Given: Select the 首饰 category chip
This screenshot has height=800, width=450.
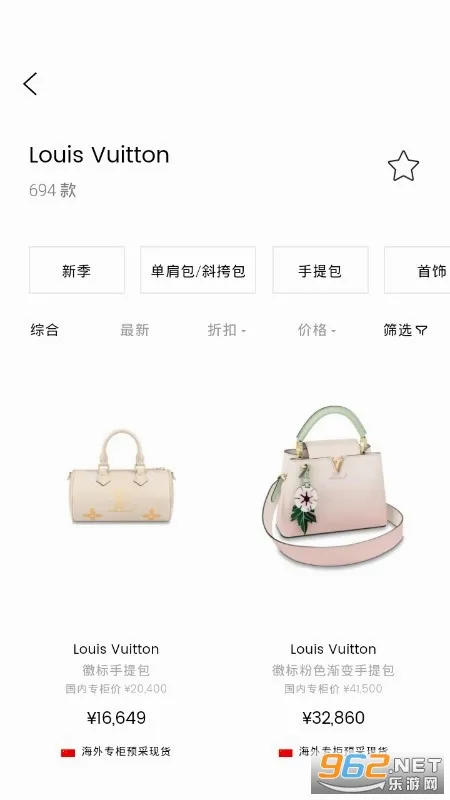Looking at the screenshot, I should coord(417,270).
